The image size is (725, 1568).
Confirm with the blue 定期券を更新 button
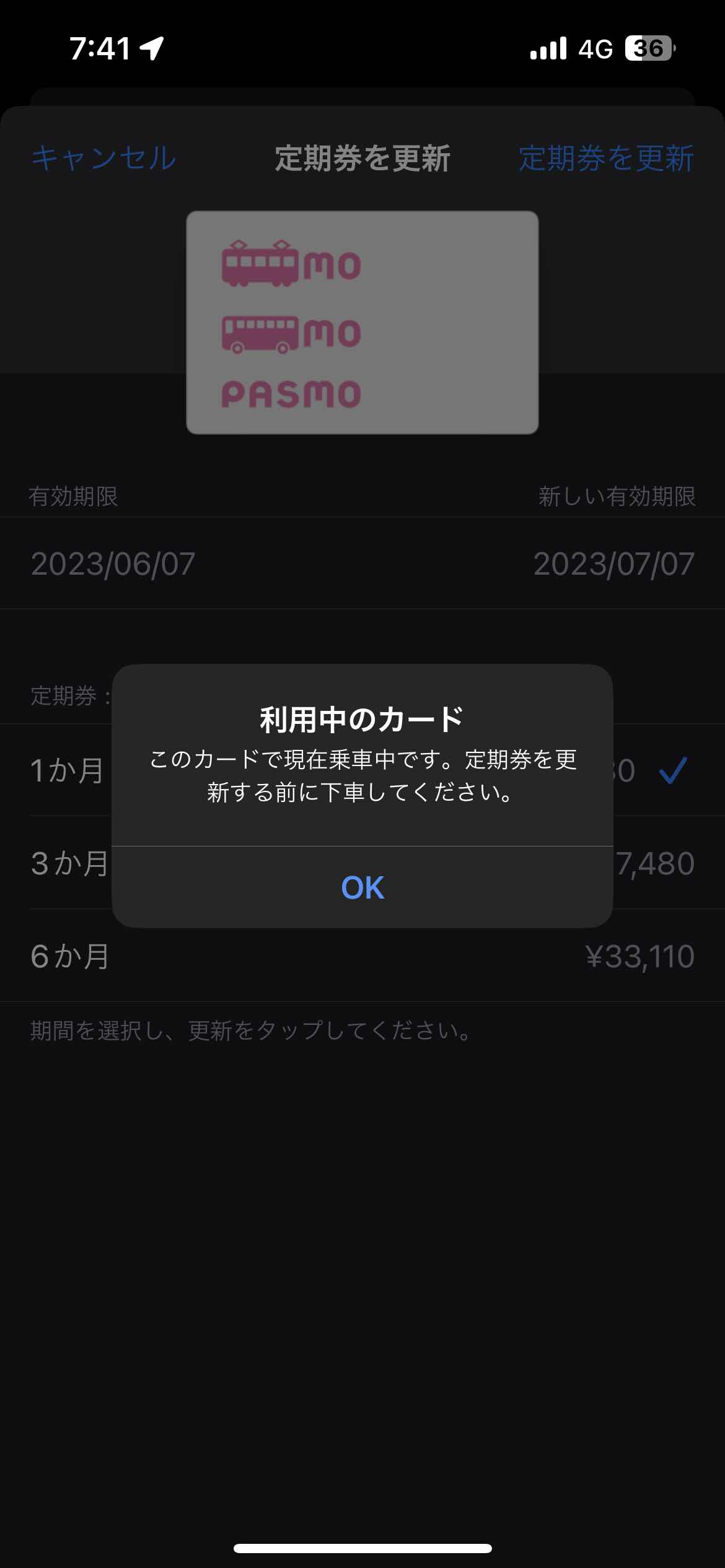[605, 158]
